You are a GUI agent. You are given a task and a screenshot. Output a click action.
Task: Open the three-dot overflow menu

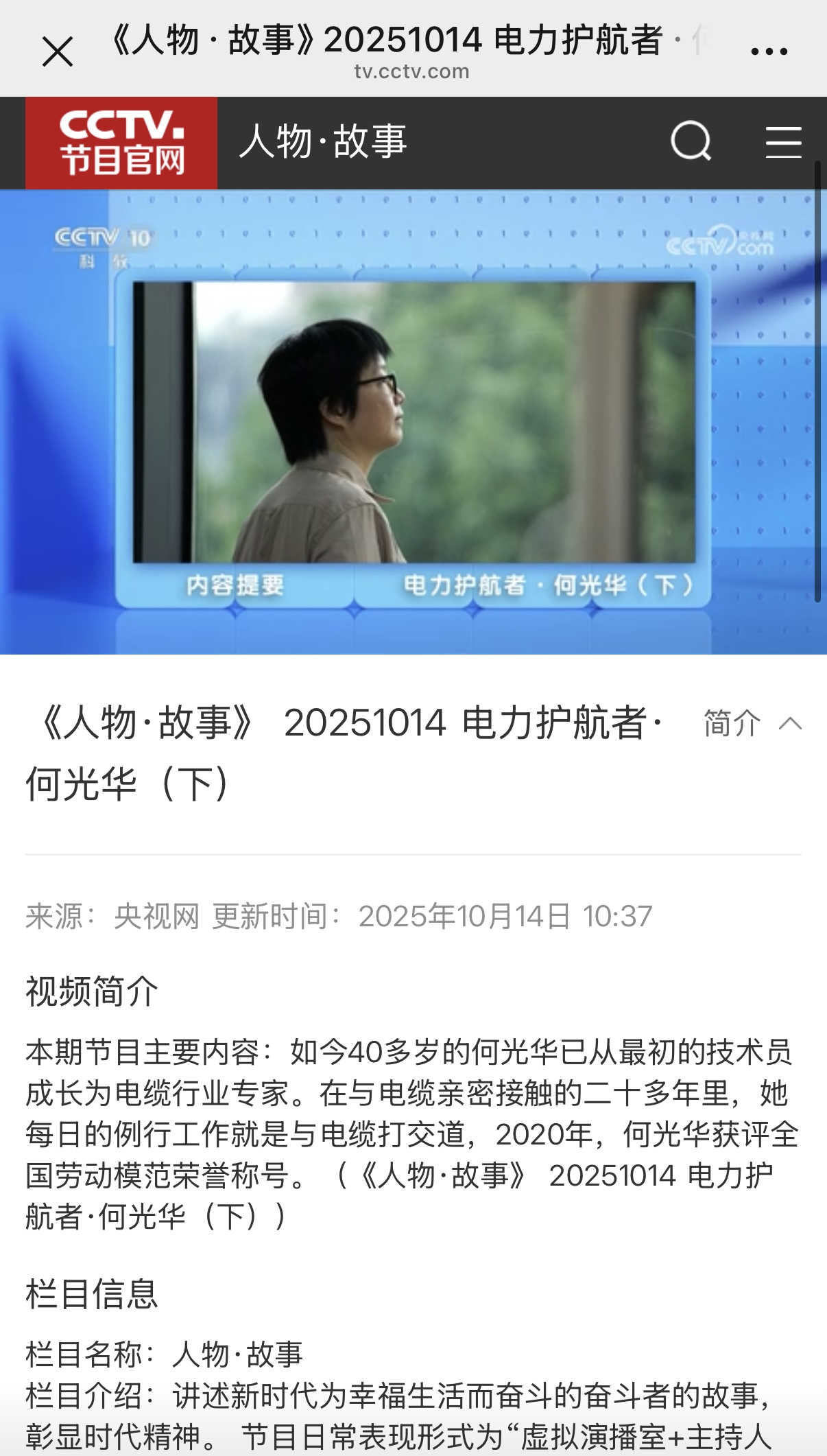point(769,51)
